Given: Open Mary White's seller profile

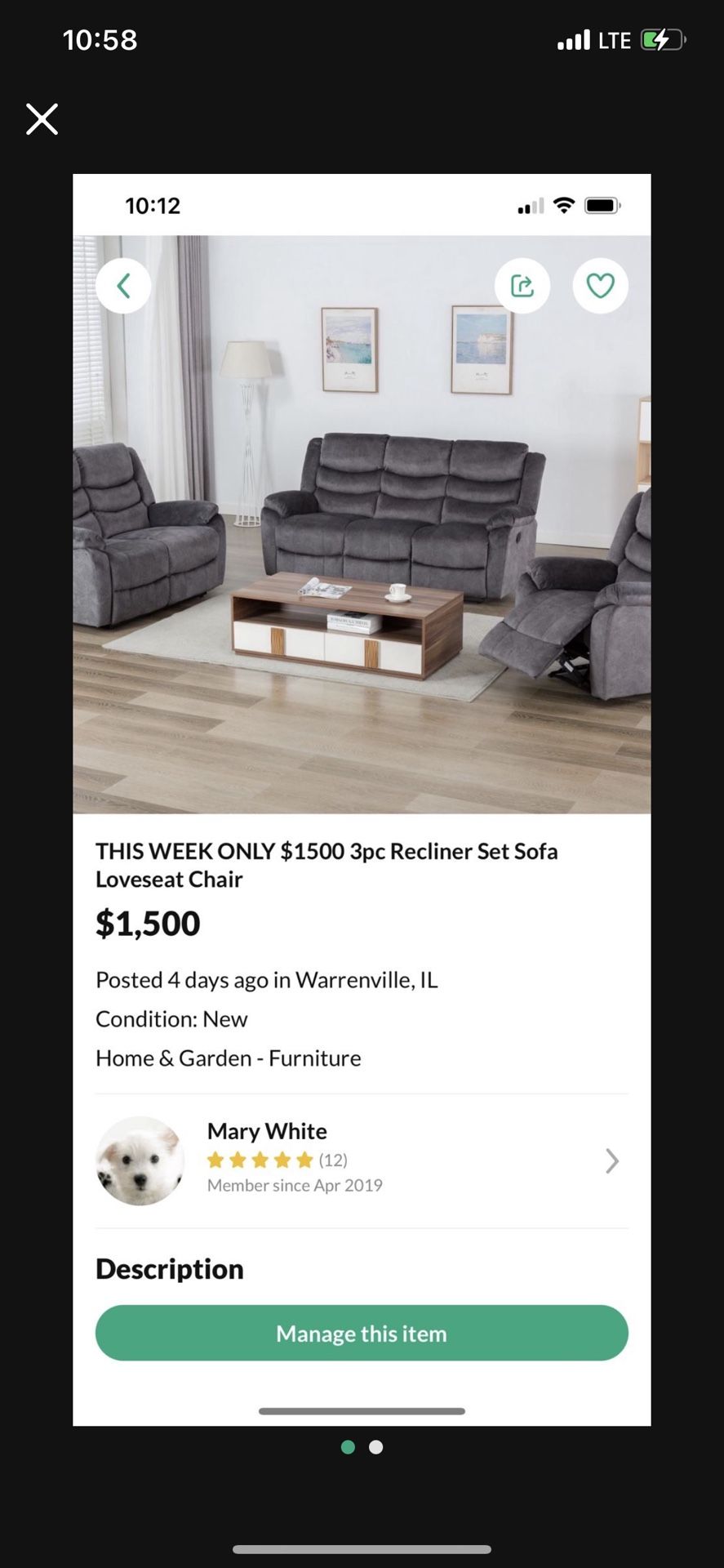Looking at the screenshot, I should click(266, 1131).
